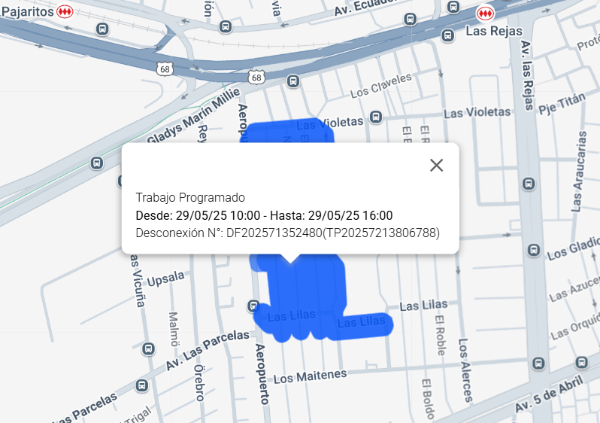Select the blue outage area on Las Lilas

tap(310, 300)
